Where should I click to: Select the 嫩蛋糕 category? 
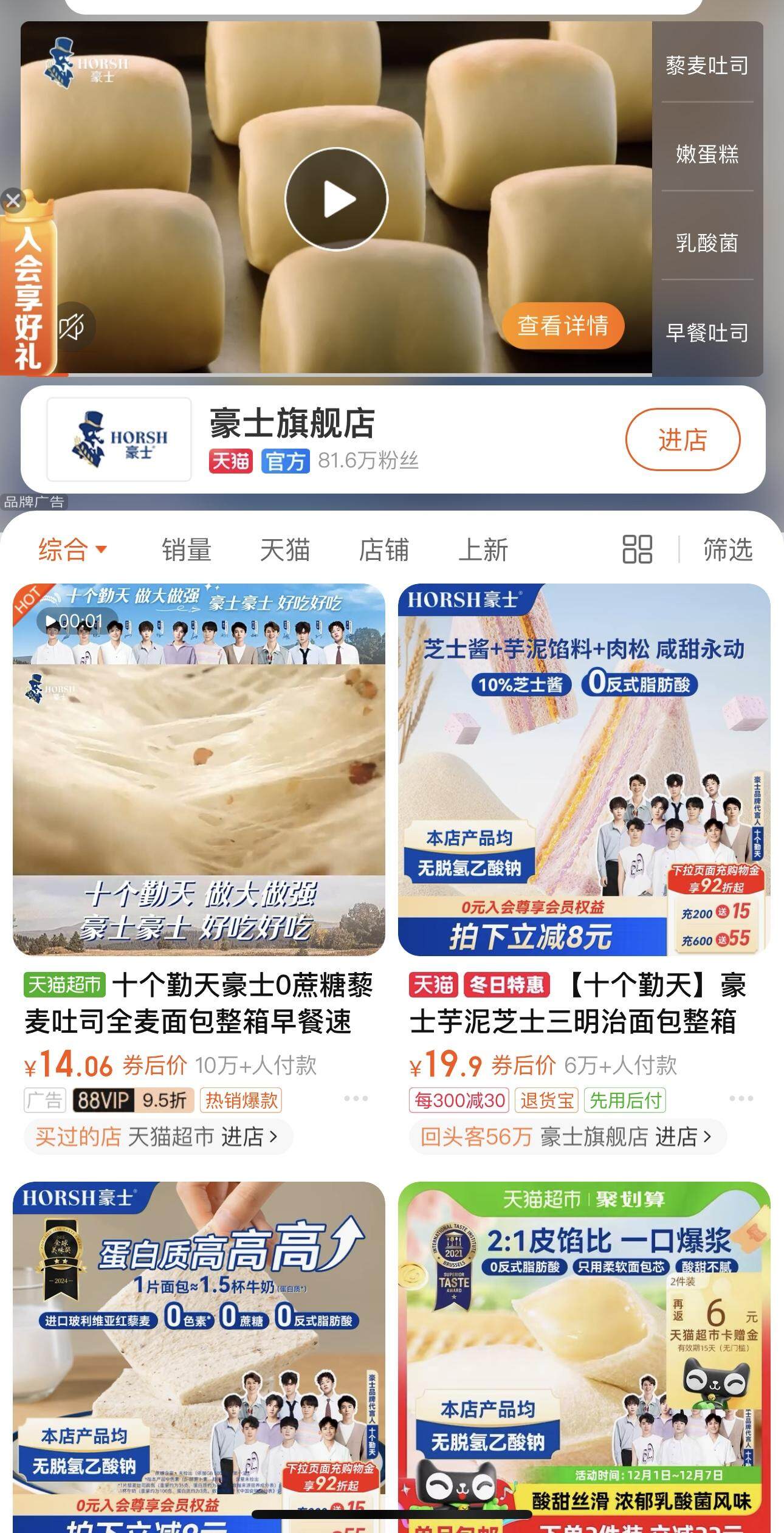pyautogui.click(x=707, y=154)
